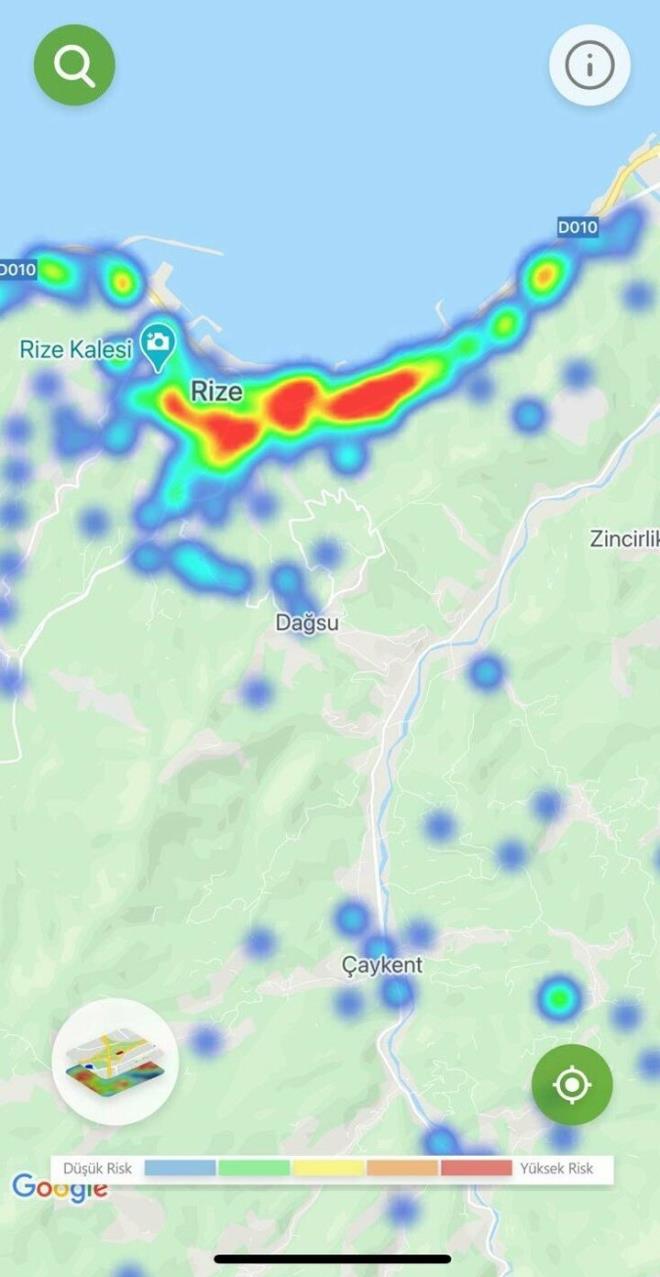Open the info button
660x1277 pixels.
point(589,65)
